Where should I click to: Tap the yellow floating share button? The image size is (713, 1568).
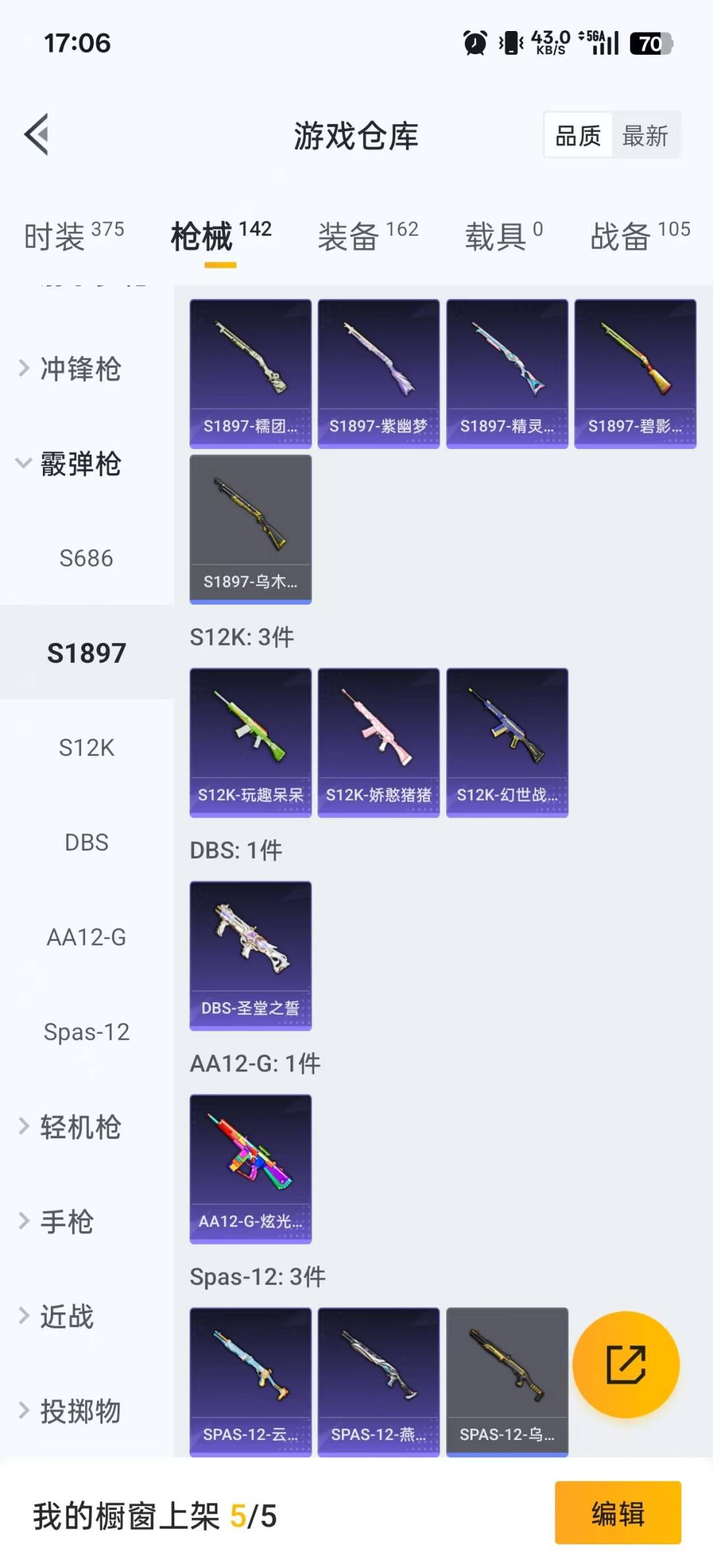tap(625, 1364)
